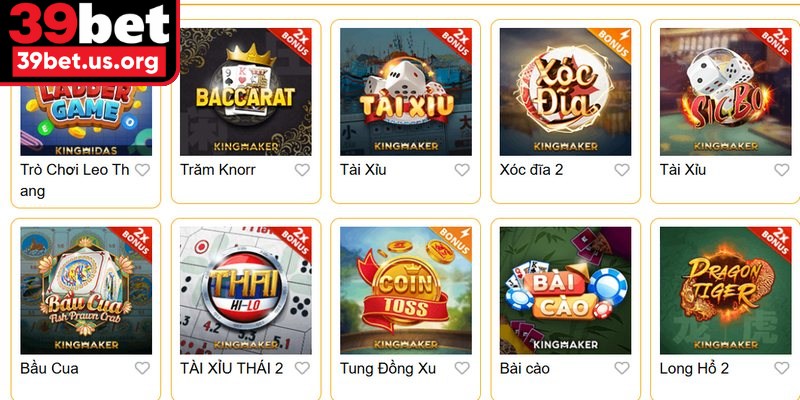Heart the Long Hổ 2 game
The image size is (800, 400).
point(782,368)
